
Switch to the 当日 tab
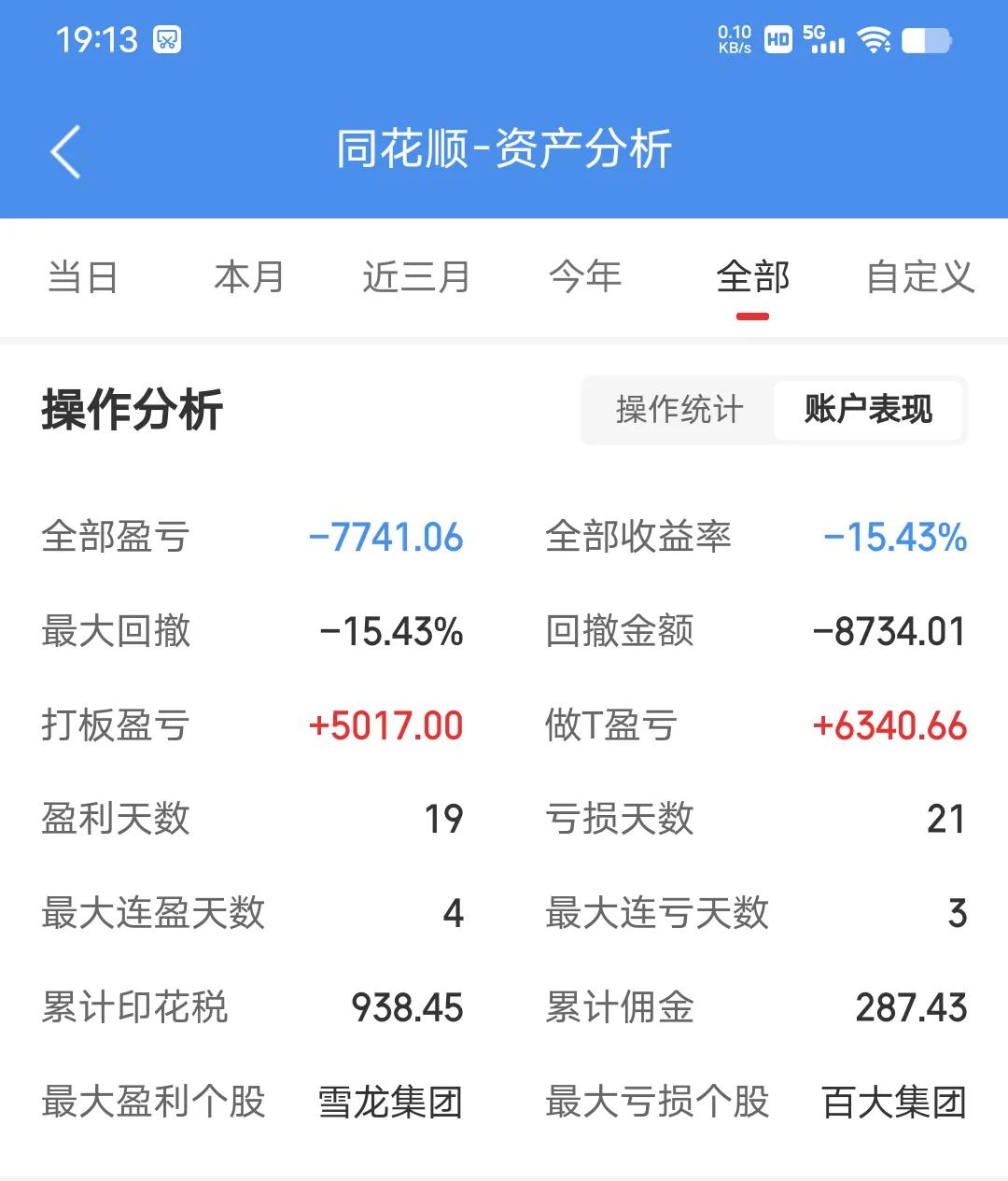tap(82, 277)
